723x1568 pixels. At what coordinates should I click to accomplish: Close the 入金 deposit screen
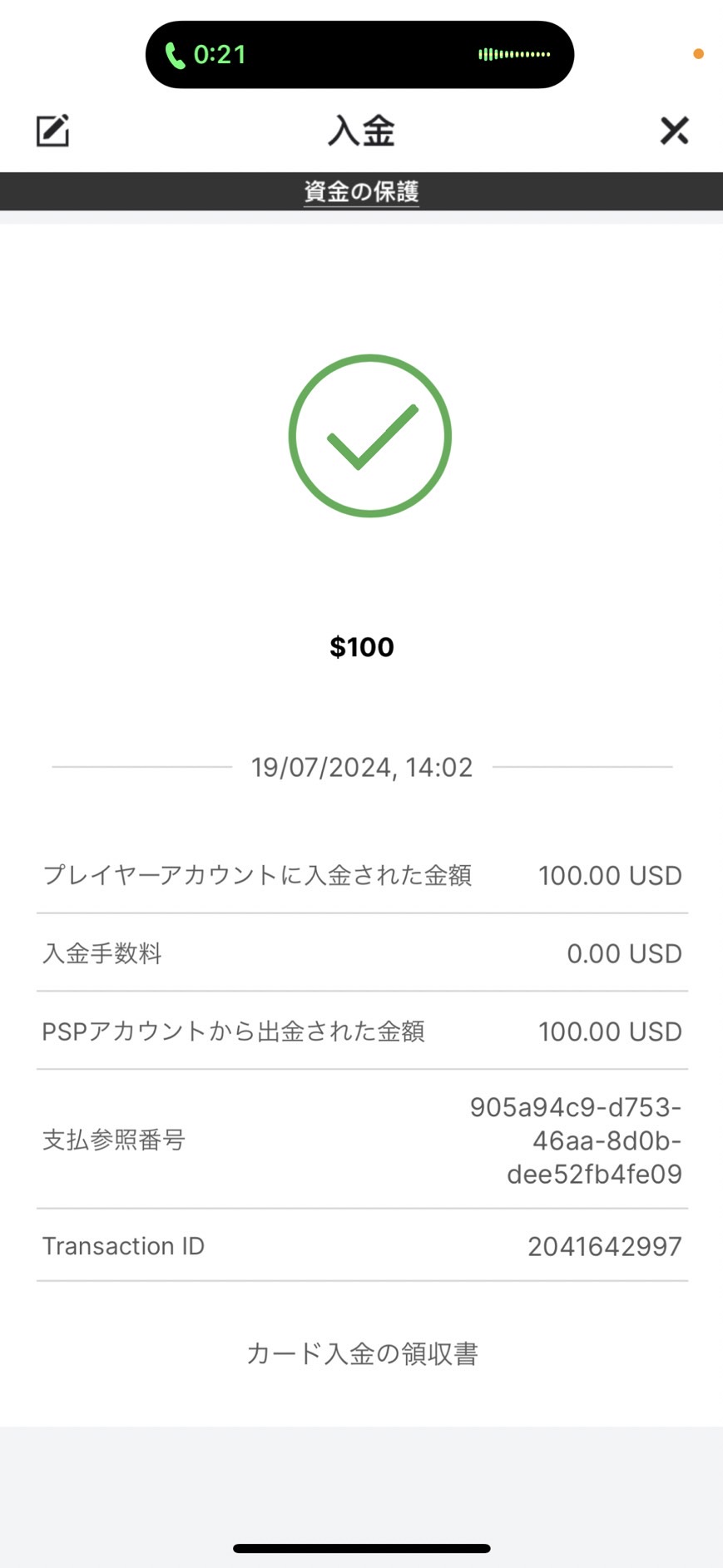coord(674,131)
